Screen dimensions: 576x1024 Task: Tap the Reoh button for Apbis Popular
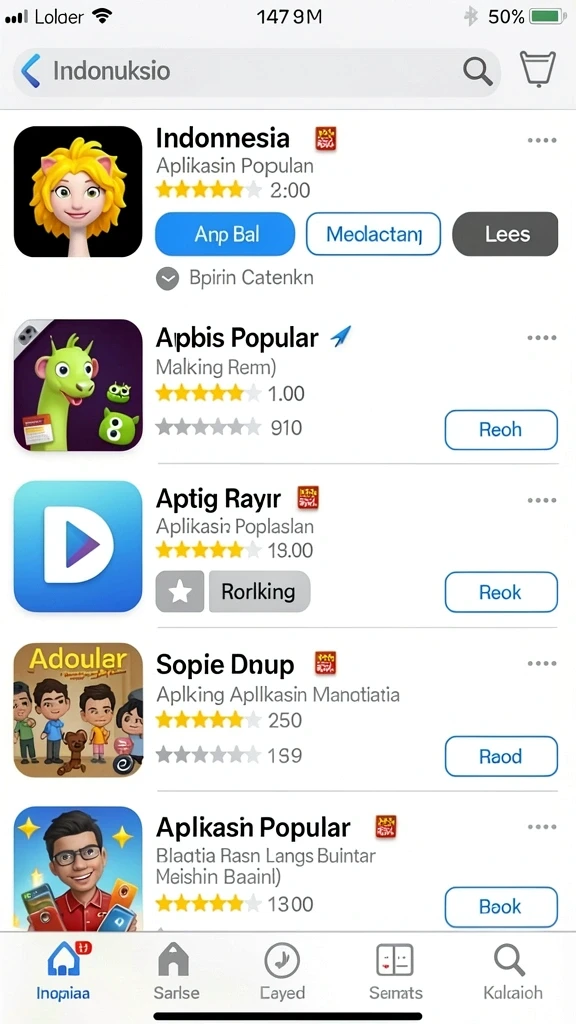501,430
